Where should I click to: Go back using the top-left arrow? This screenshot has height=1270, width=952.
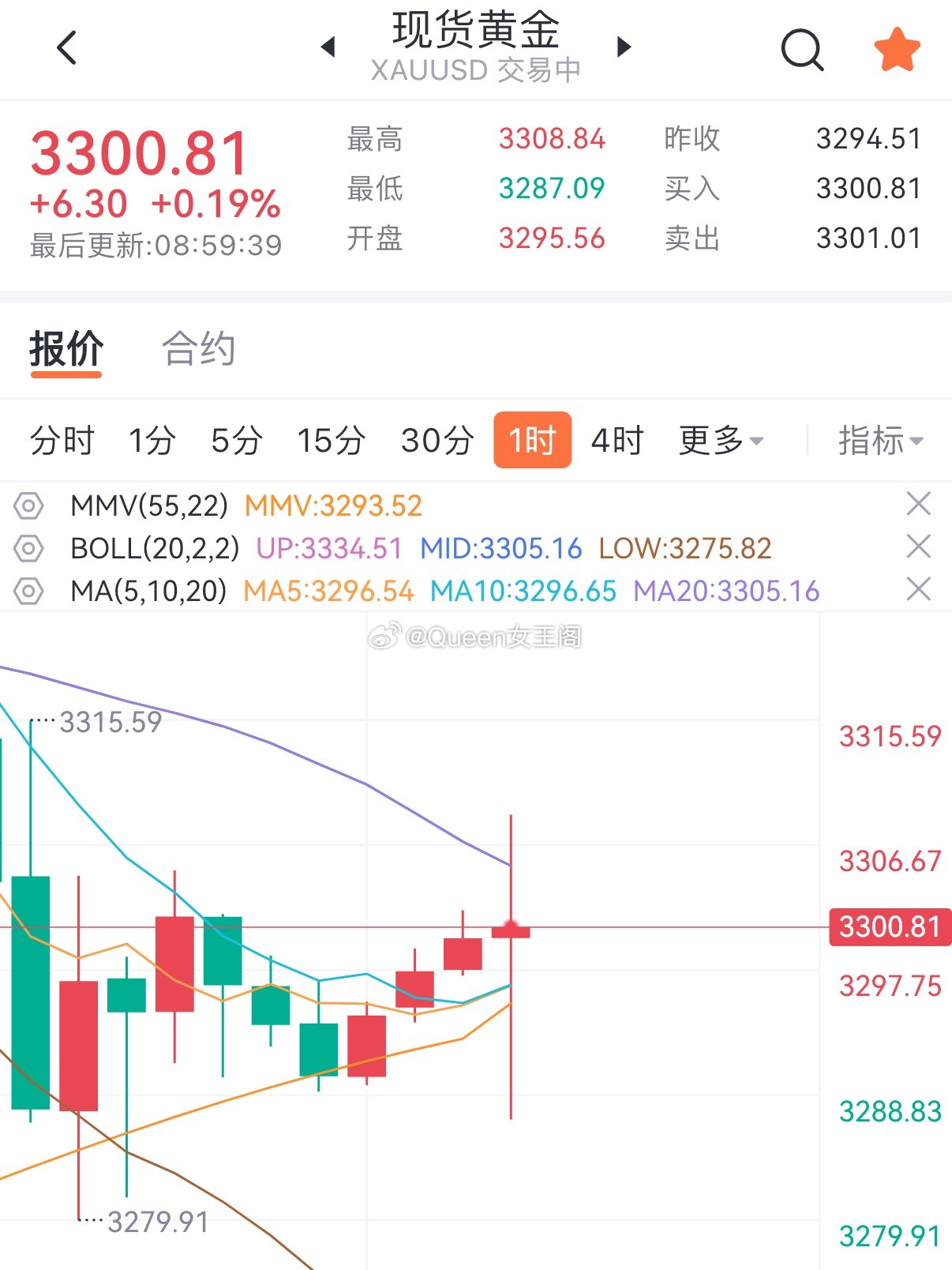click(68, 47)
